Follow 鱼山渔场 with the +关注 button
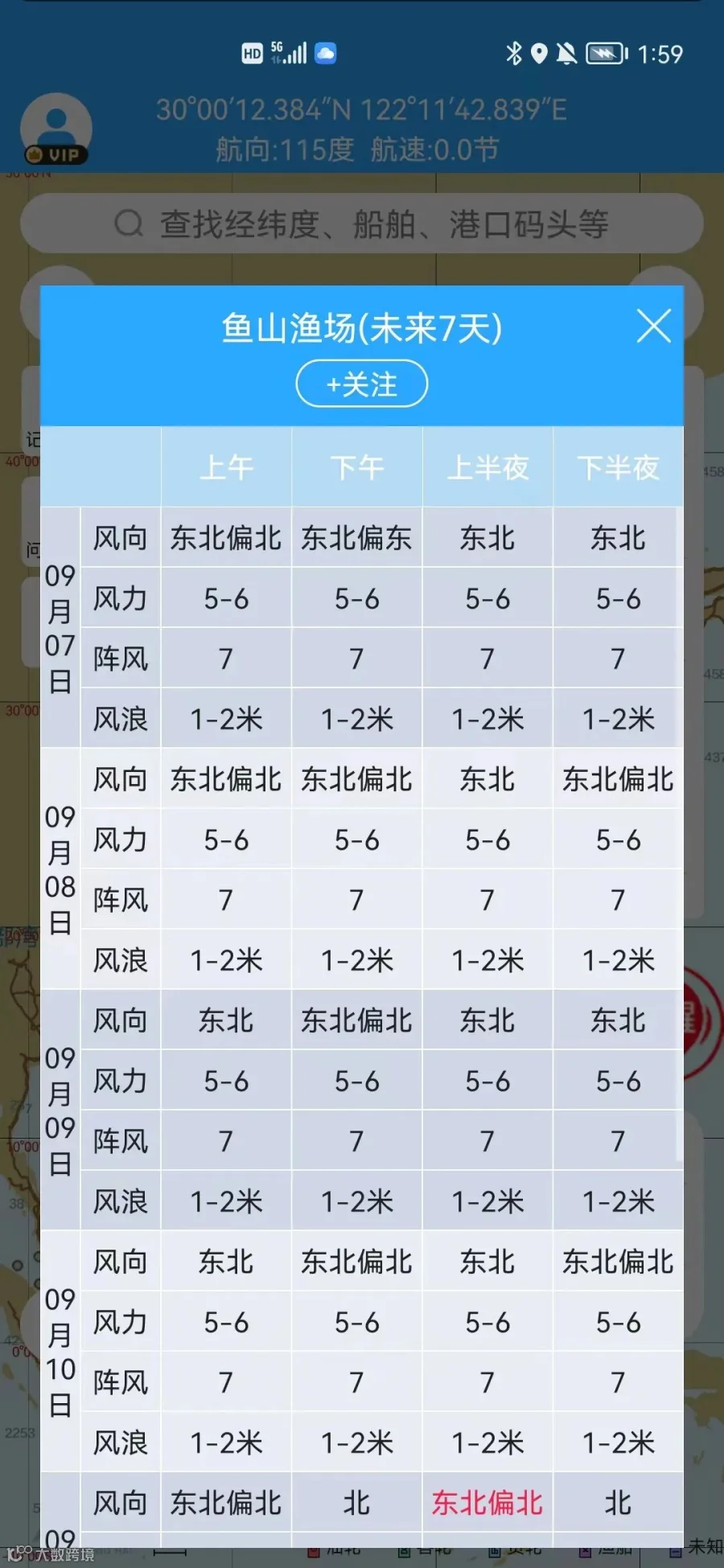Image resolution: width=724 pixels, height=1568 pixels. tap(362, 384)
